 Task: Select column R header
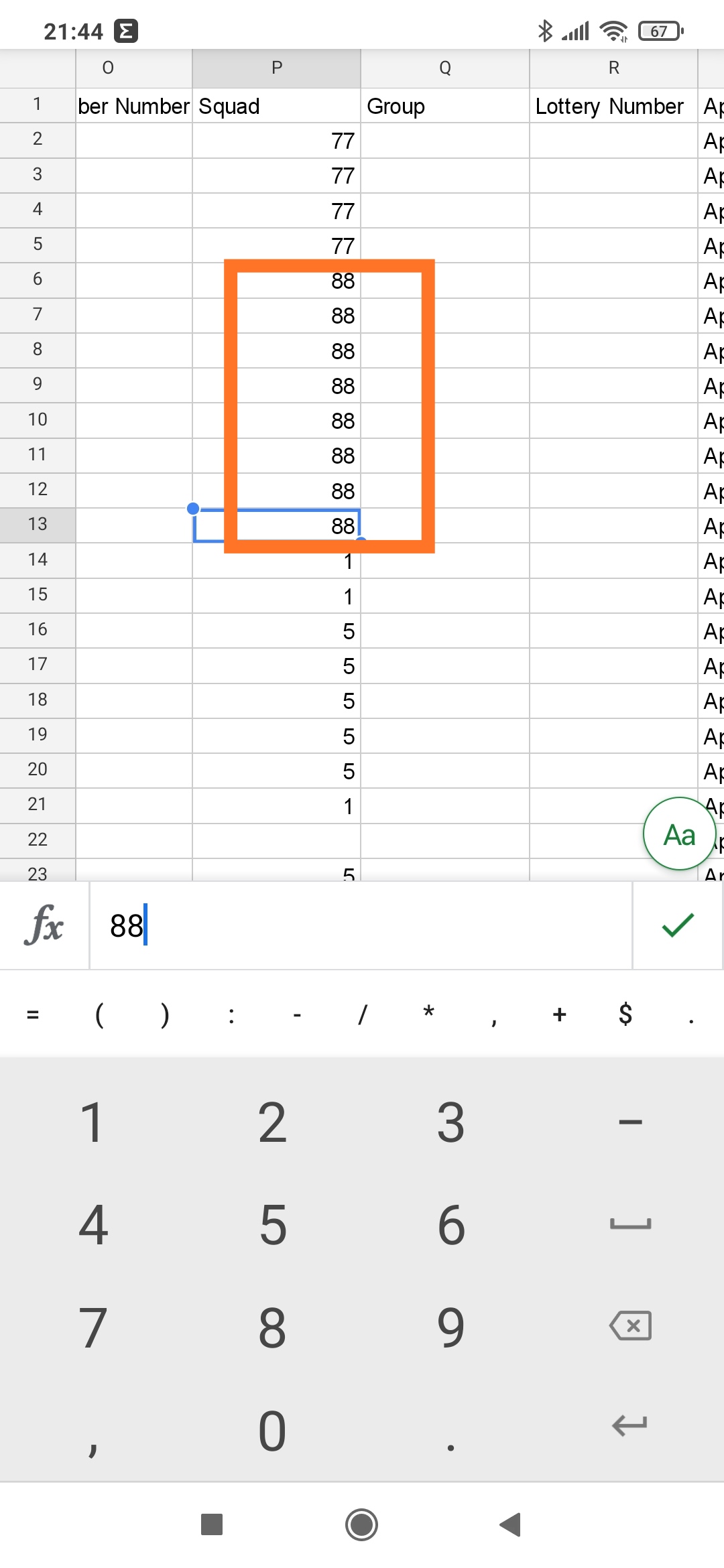(x=613, y=68)
